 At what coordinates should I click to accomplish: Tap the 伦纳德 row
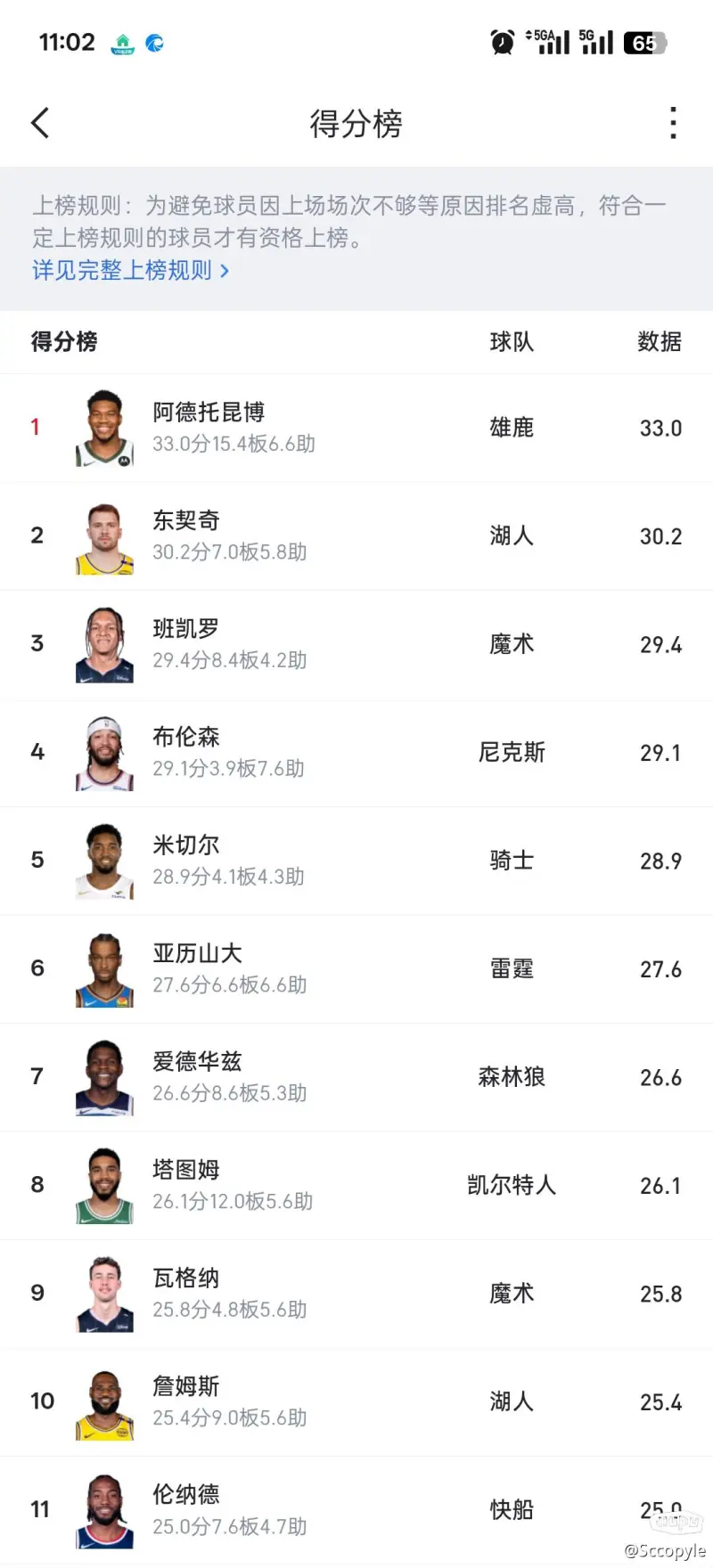tap(356, 1509)
